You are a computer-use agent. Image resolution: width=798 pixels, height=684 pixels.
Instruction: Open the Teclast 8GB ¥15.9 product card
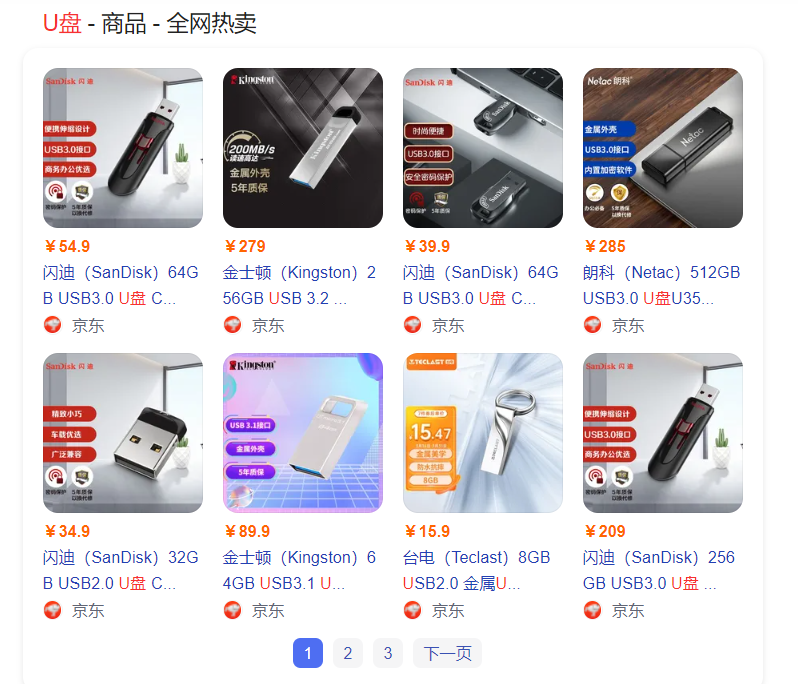482,433
